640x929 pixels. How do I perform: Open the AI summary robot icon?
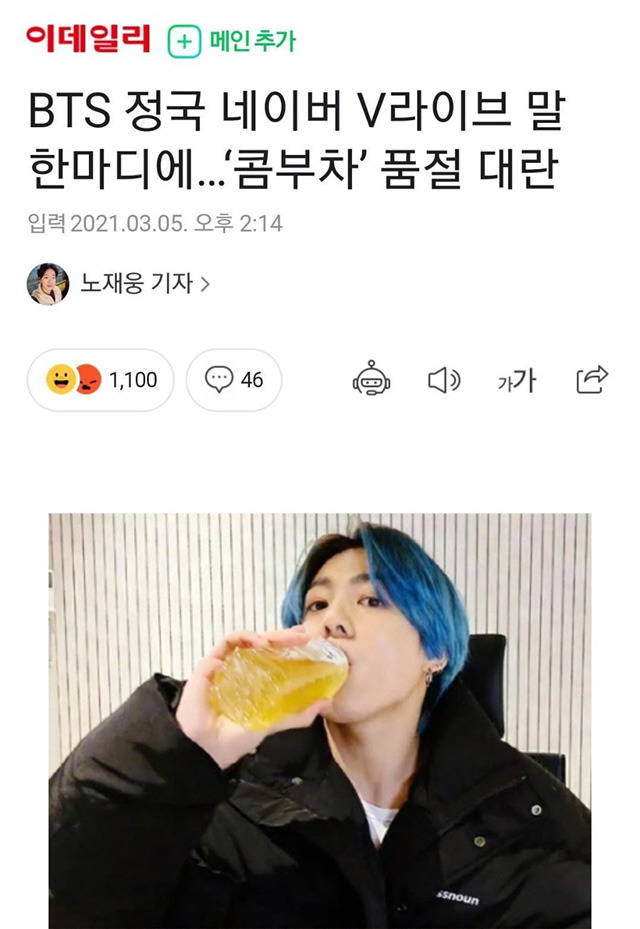pyautogui.click(x=371, y=380)
